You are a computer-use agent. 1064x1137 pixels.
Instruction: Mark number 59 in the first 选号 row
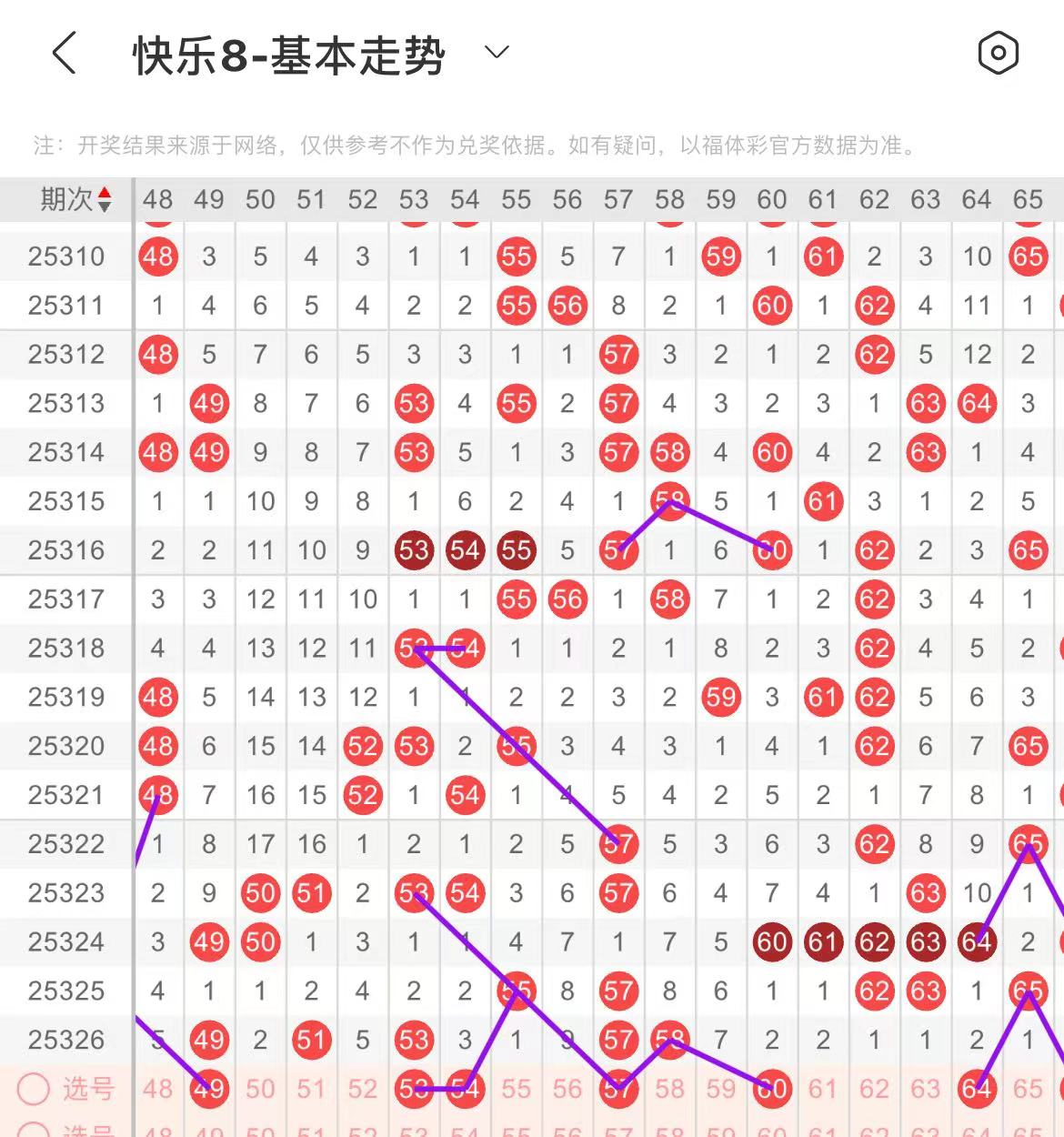coord(720,1089)
